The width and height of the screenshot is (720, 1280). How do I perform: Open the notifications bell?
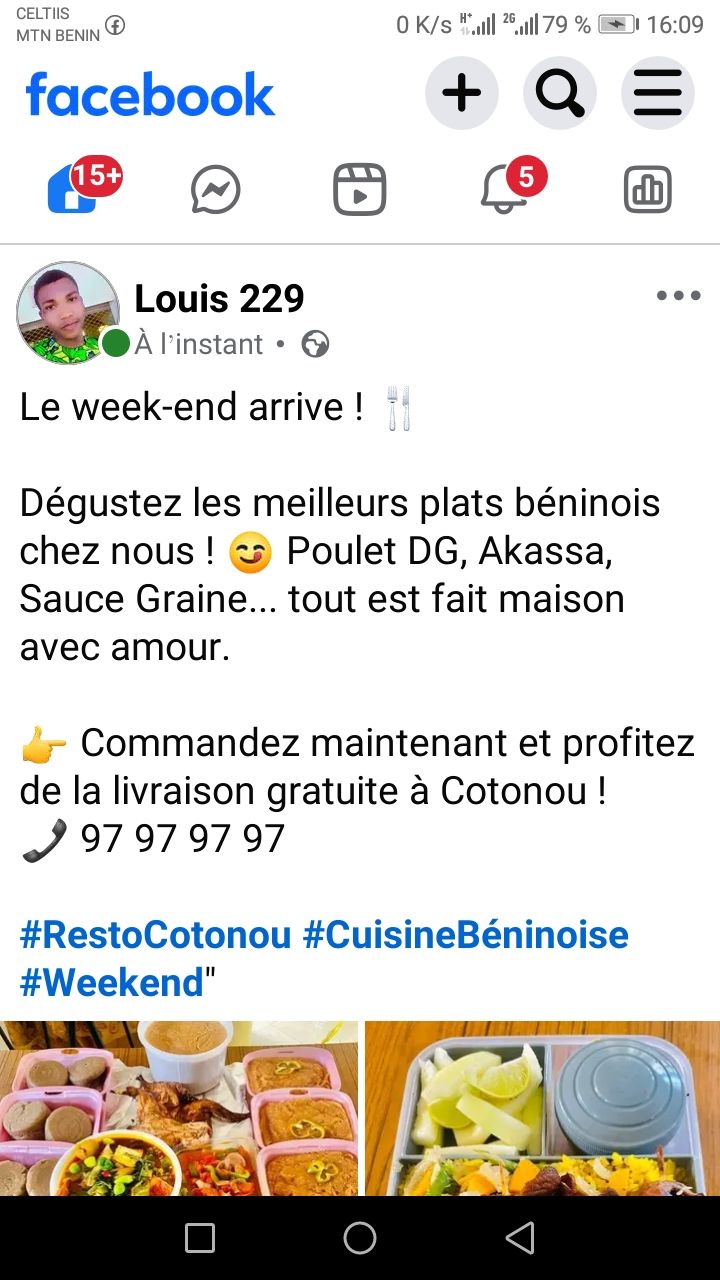pos(504,189)
